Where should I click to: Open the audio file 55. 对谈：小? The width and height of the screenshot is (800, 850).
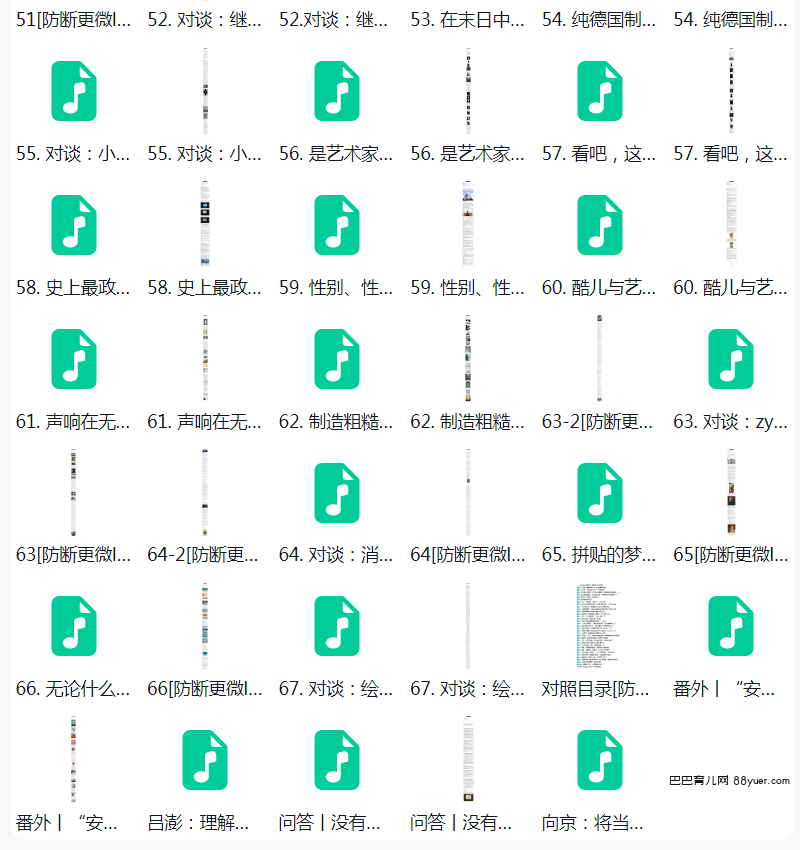[73, 91]
